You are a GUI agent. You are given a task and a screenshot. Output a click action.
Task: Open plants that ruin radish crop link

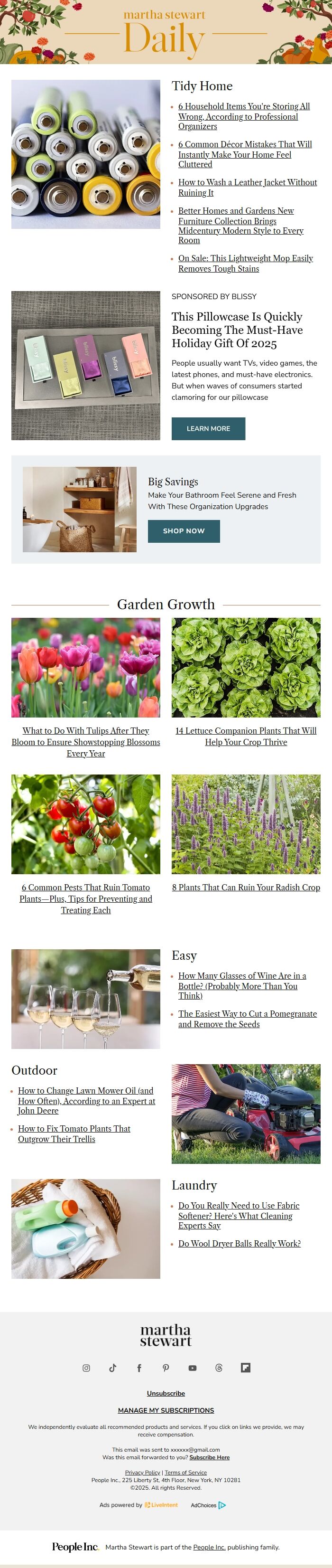[246, 888]
